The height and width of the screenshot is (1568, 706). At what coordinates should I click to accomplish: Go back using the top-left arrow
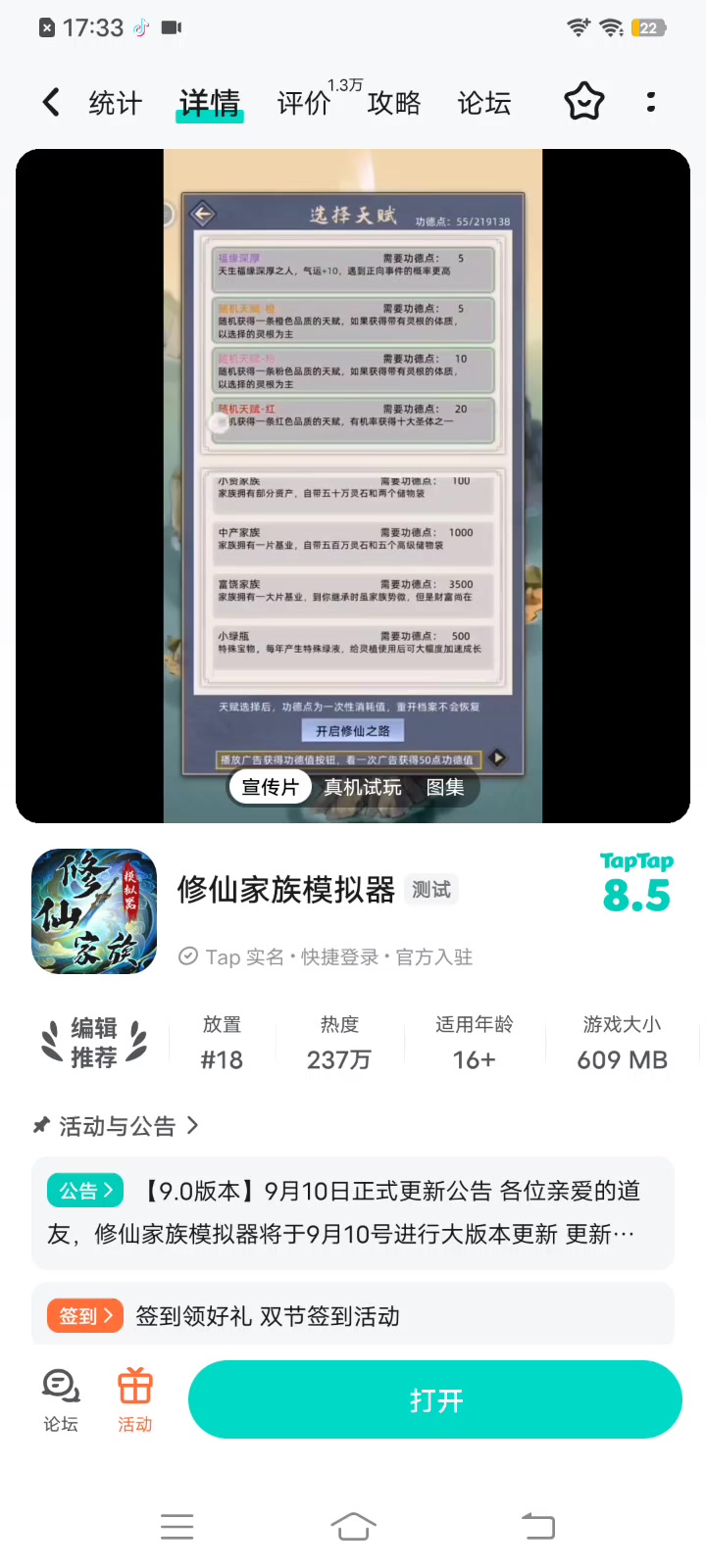[51, 102]
